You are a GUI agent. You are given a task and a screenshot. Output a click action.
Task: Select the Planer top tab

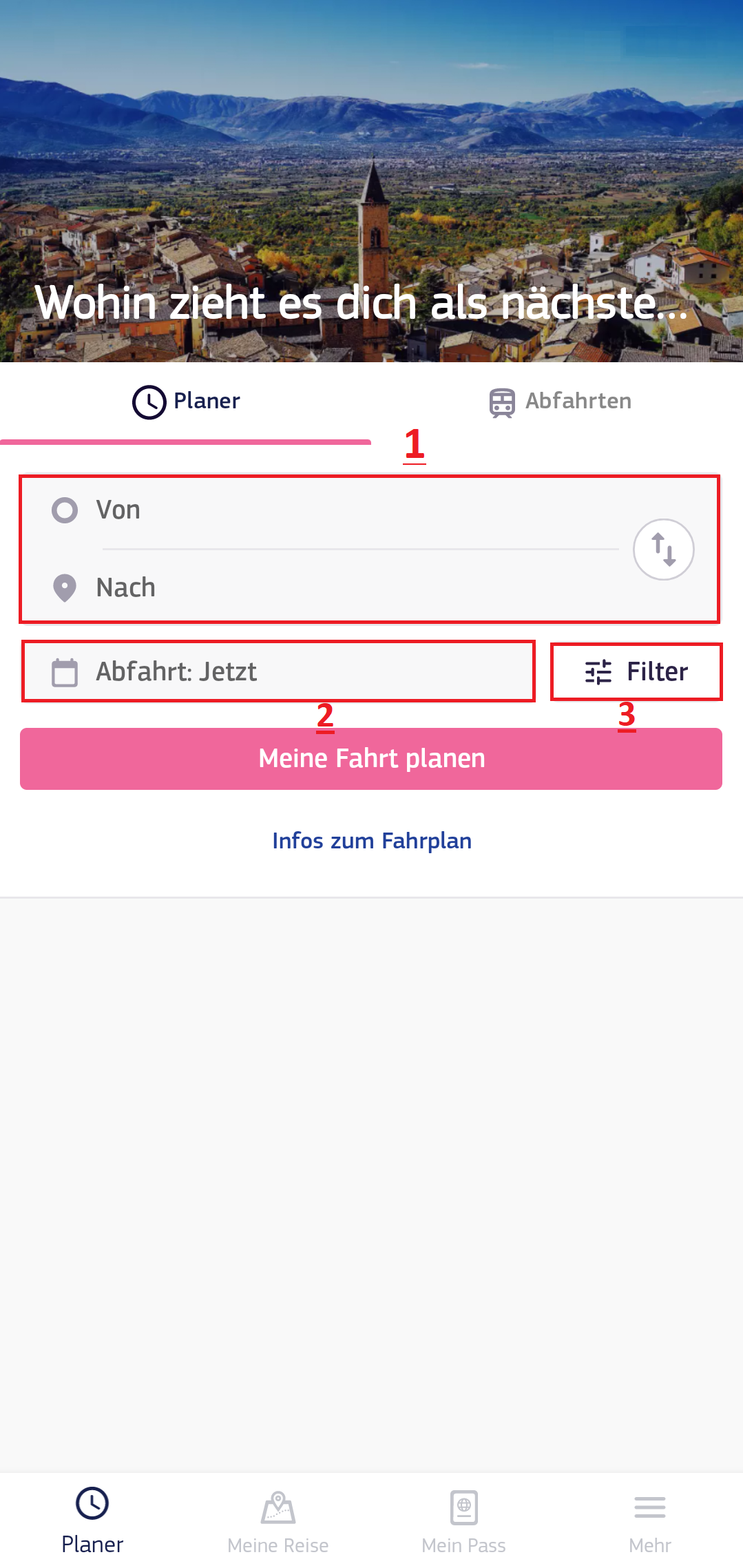[x=186, y=402]
